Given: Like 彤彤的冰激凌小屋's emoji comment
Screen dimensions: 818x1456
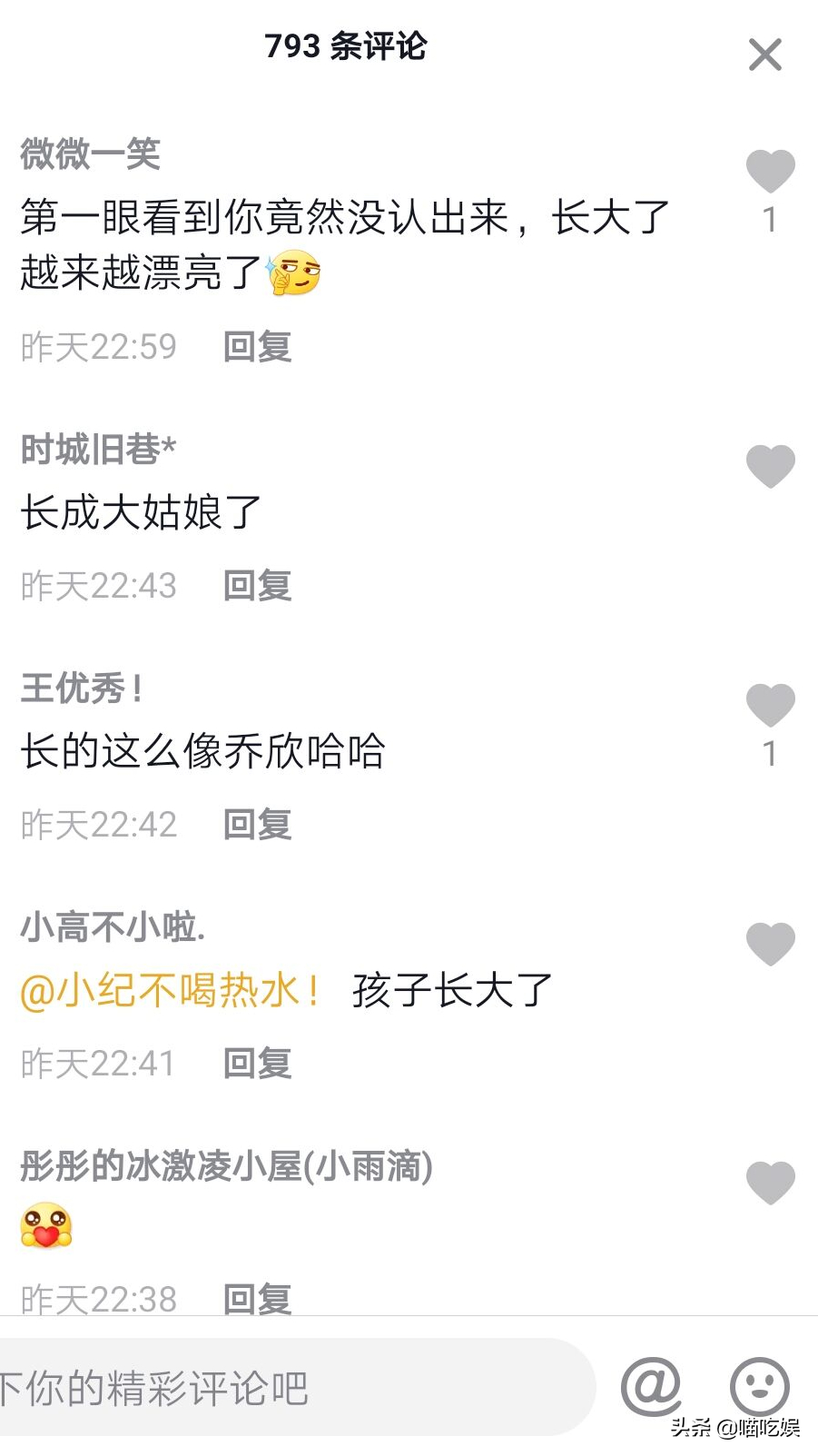Looking at the screenshot, I should 771,1184.
